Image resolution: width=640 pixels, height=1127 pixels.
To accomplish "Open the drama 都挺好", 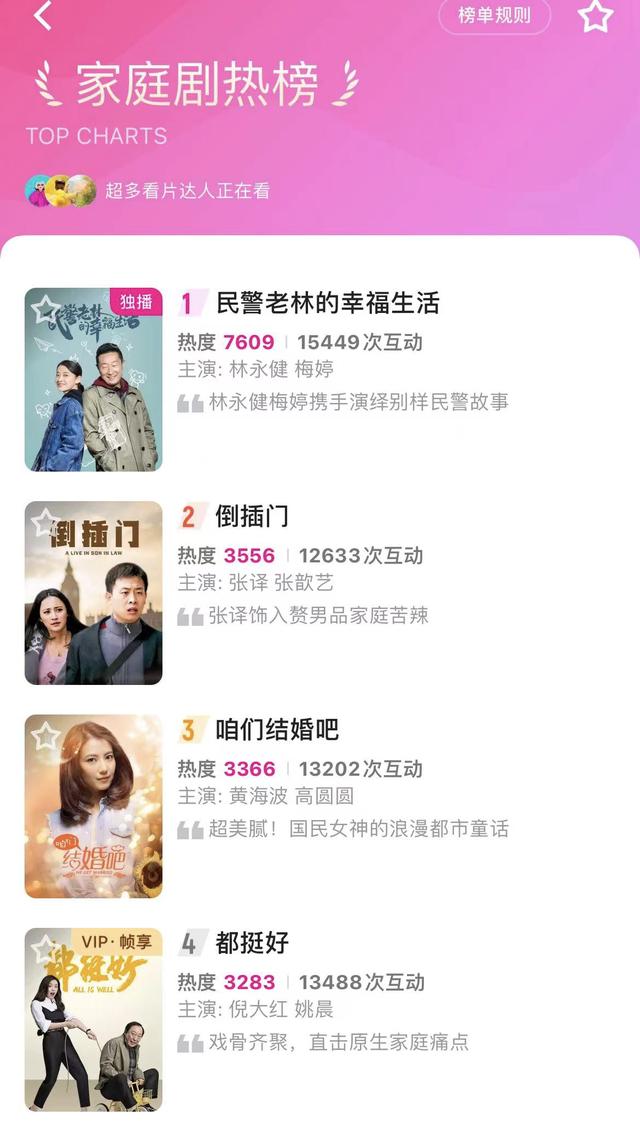I will [x=252, y=942].
